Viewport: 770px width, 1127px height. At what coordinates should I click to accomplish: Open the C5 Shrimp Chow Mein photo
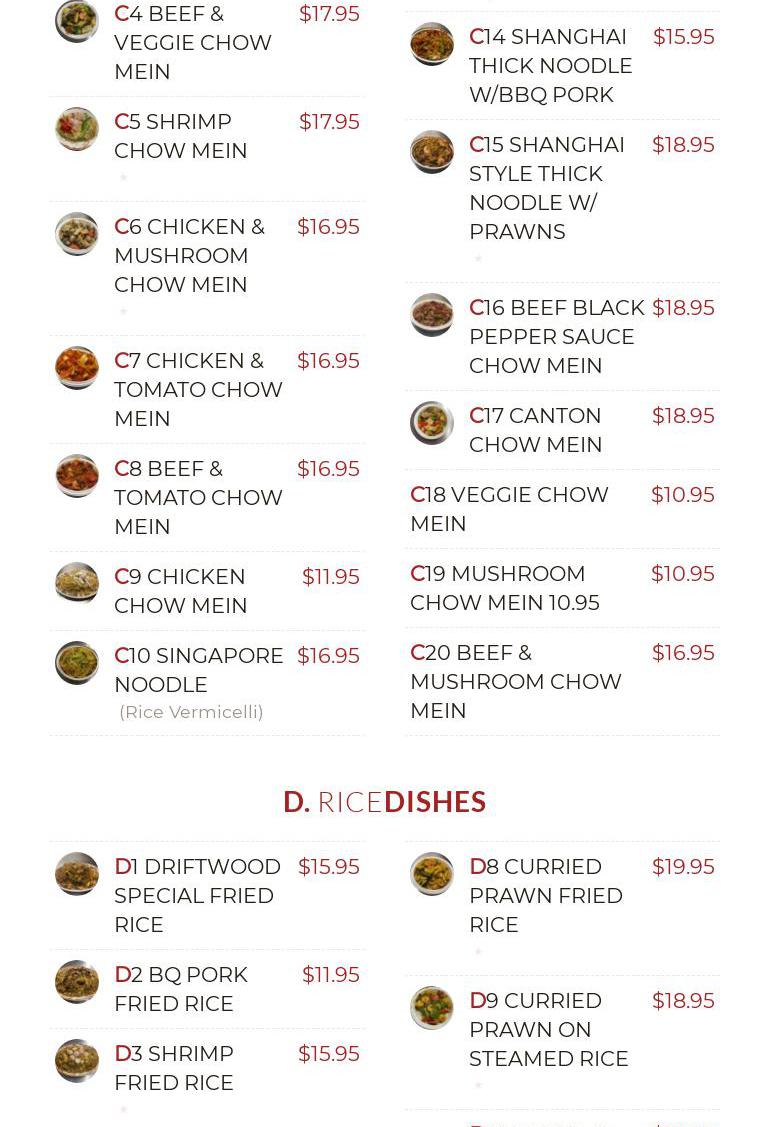[77, 129]
